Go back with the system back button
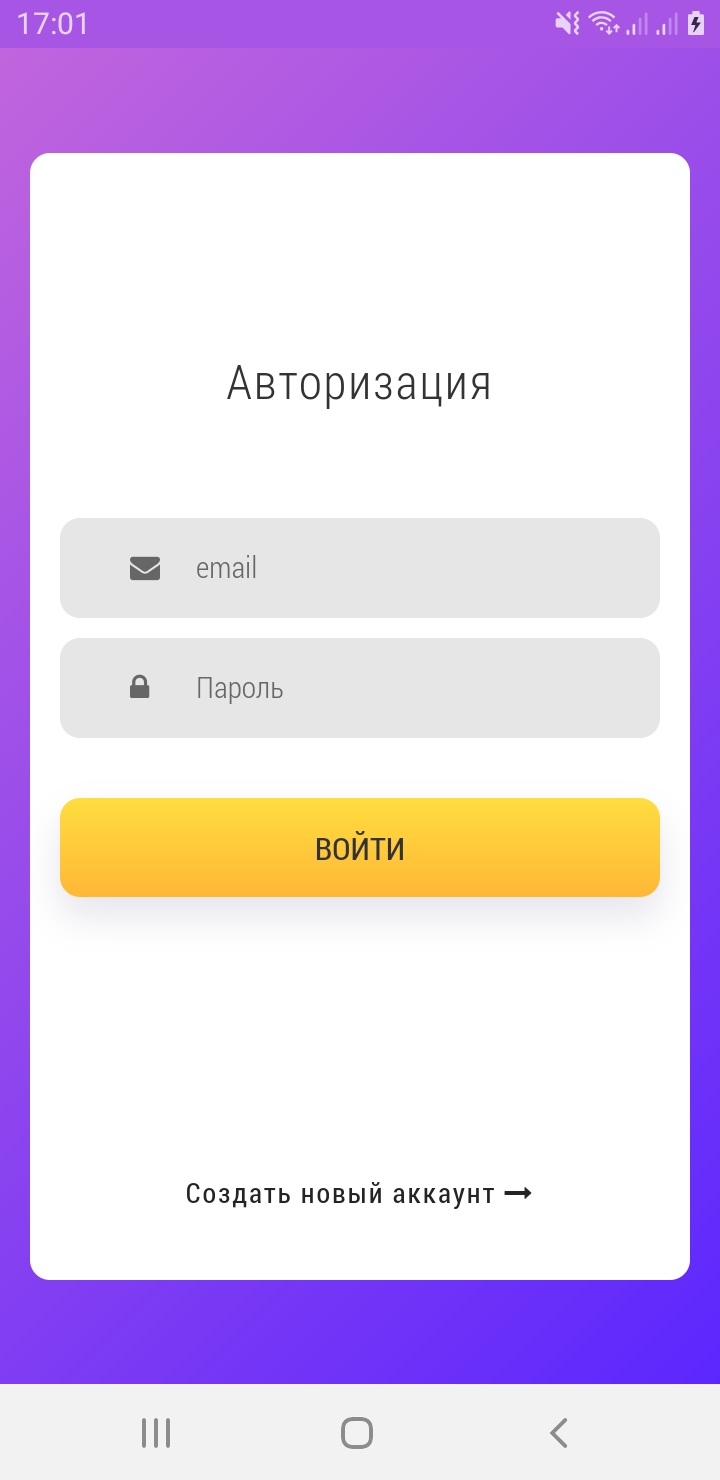Image resolution: width=720 pixels, height=1480 pixels. click(559, 1433)
